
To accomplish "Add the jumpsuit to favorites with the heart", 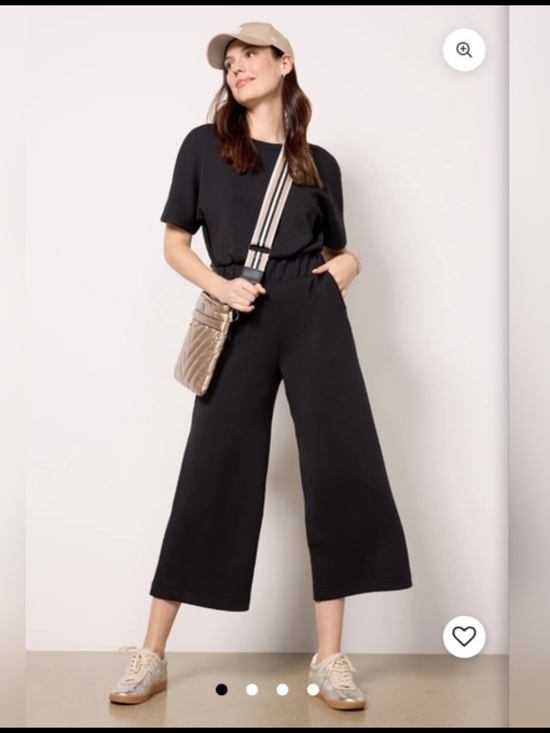I will coord(464,636).
